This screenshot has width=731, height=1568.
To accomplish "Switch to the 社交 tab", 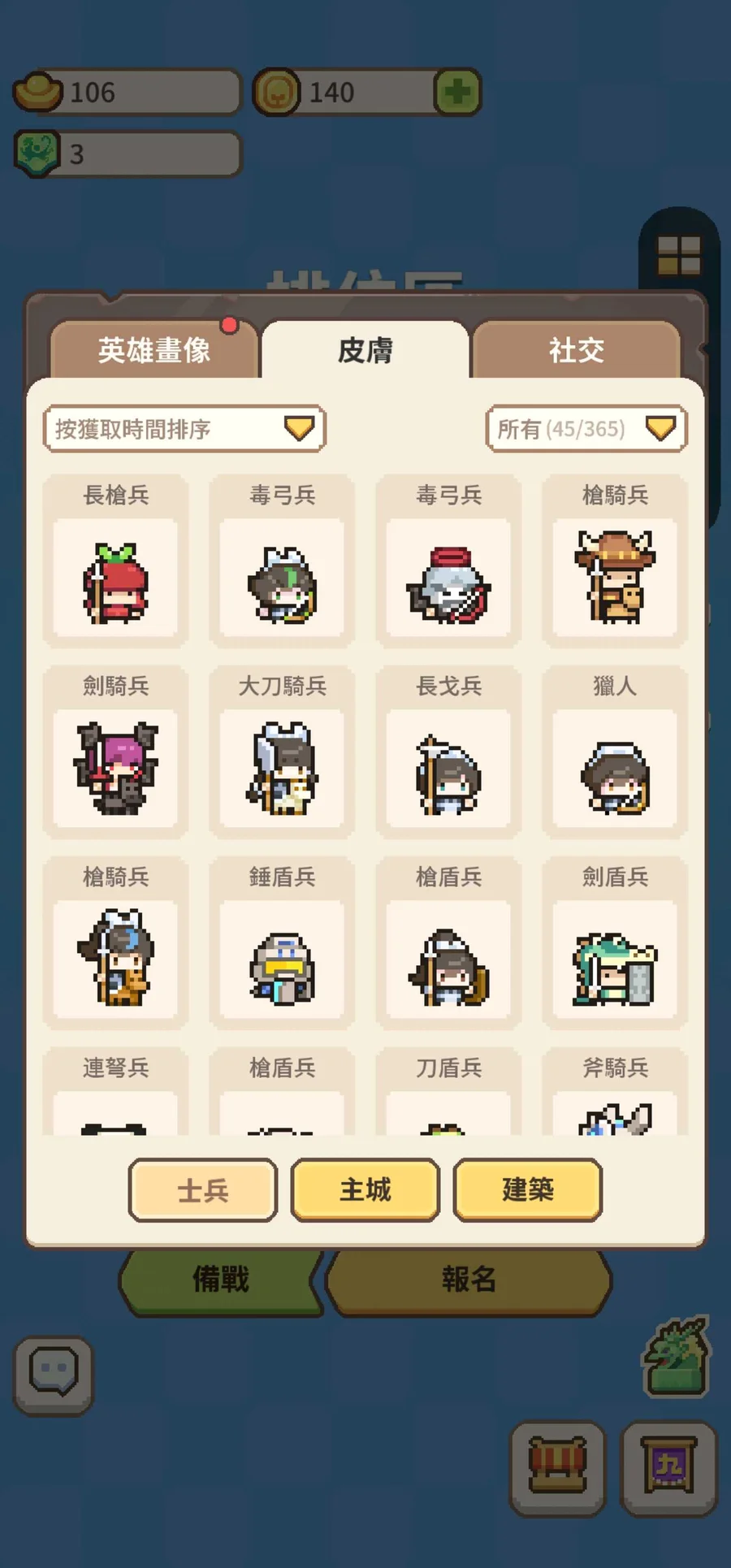I will click(x=576, y=350).
